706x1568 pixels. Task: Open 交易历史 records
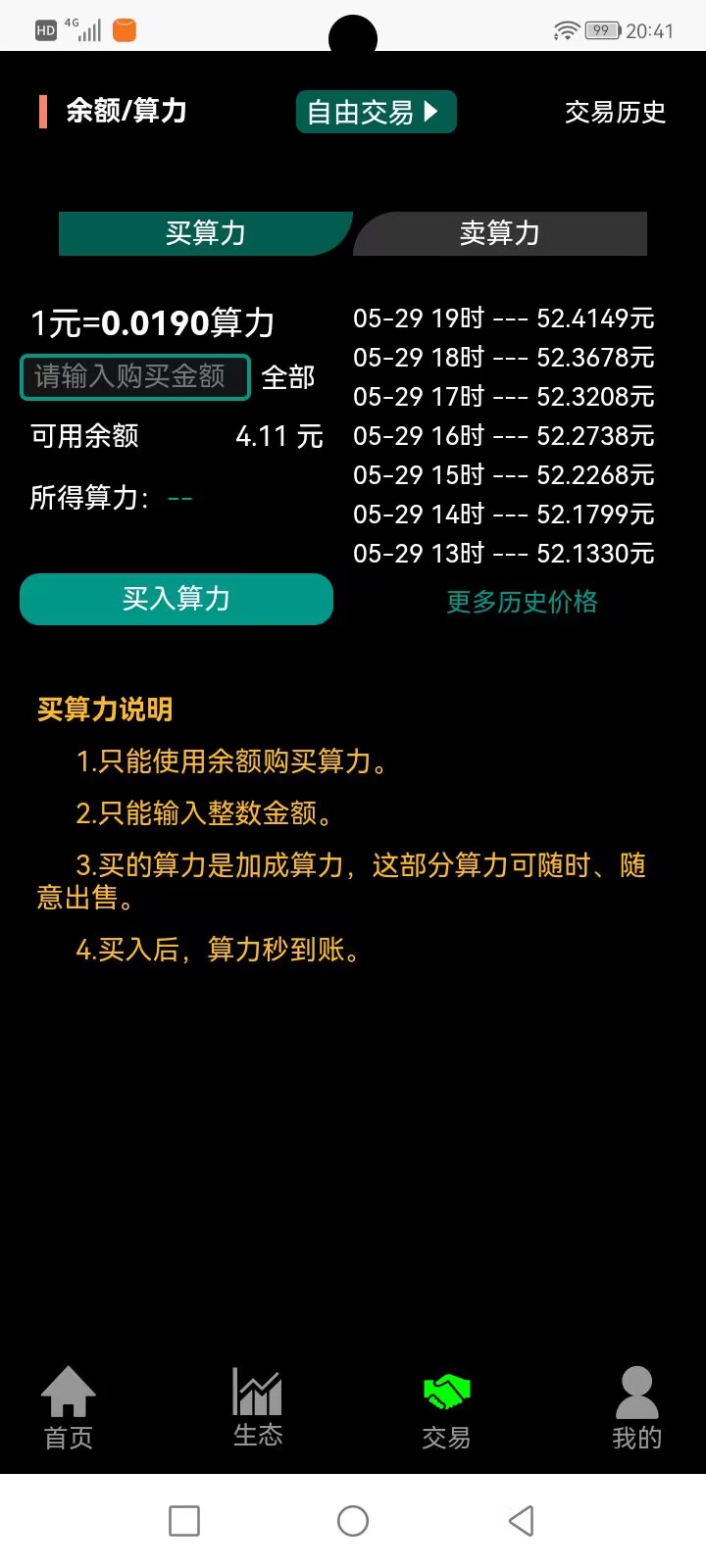click(x=615, y=113)
